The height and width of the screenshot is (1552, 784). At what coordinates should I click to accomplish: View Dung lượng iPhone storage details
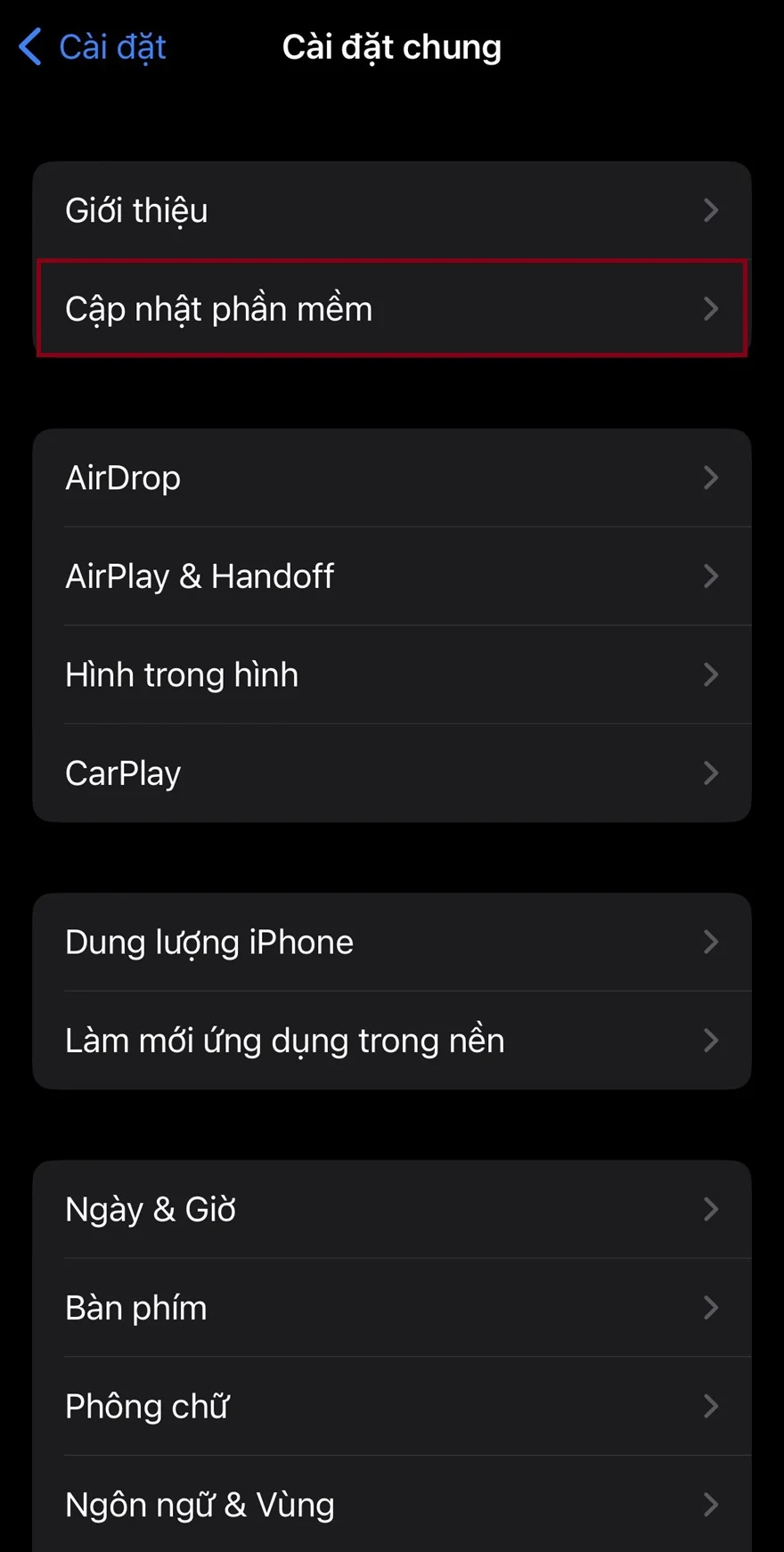pyautogui.click(x=392, y=942)
